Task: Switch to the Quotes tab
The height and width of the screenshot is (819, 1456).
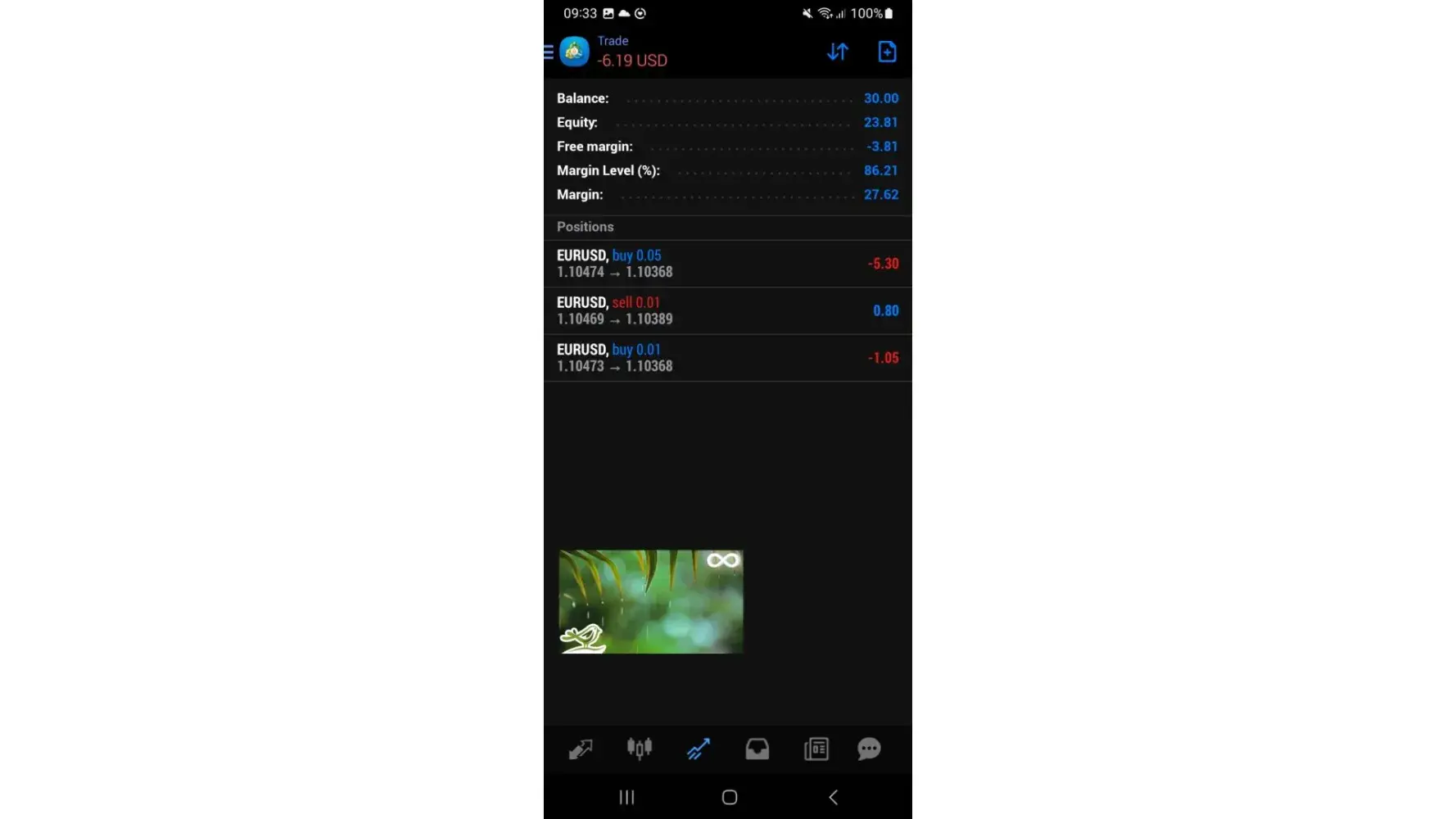Action: [581, 749]
